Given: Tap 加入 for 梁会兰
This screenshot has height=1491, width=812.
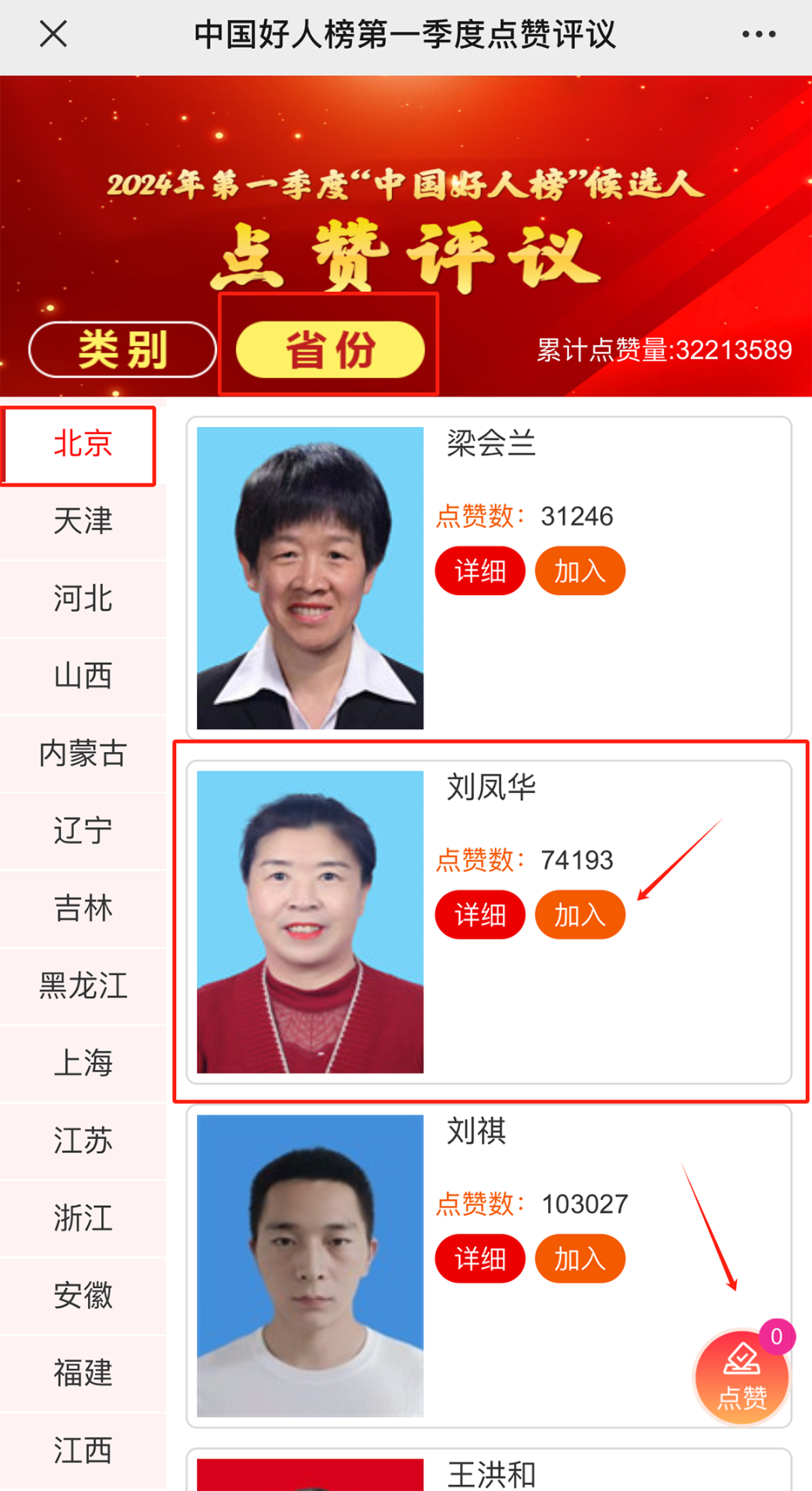Looking at the screenshot, I should pyautogui.click(x=580, y=571).
